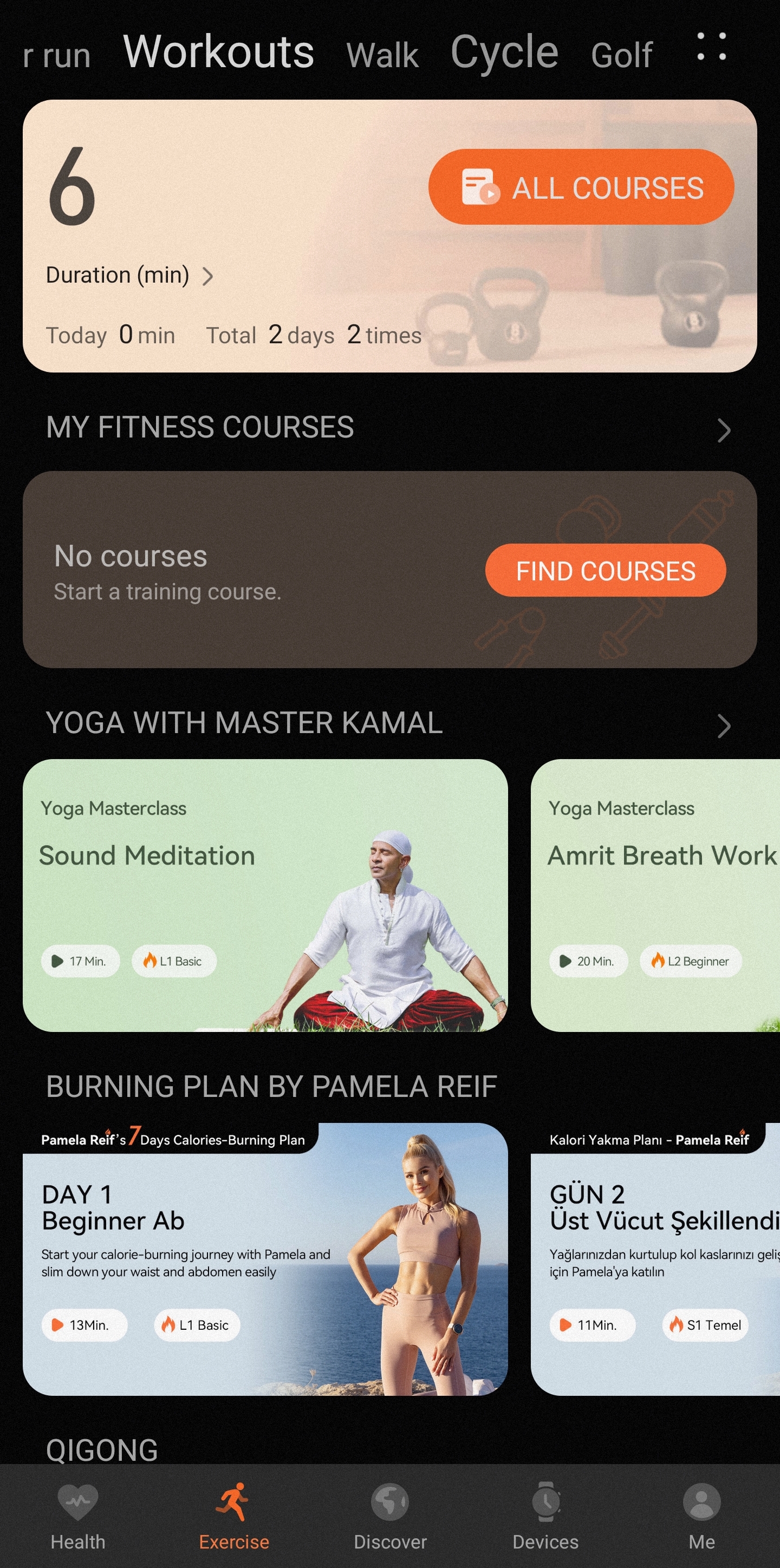Tap the ALL COURSES button
This screenshot has height=1568, width=780.
click(581, 187)
